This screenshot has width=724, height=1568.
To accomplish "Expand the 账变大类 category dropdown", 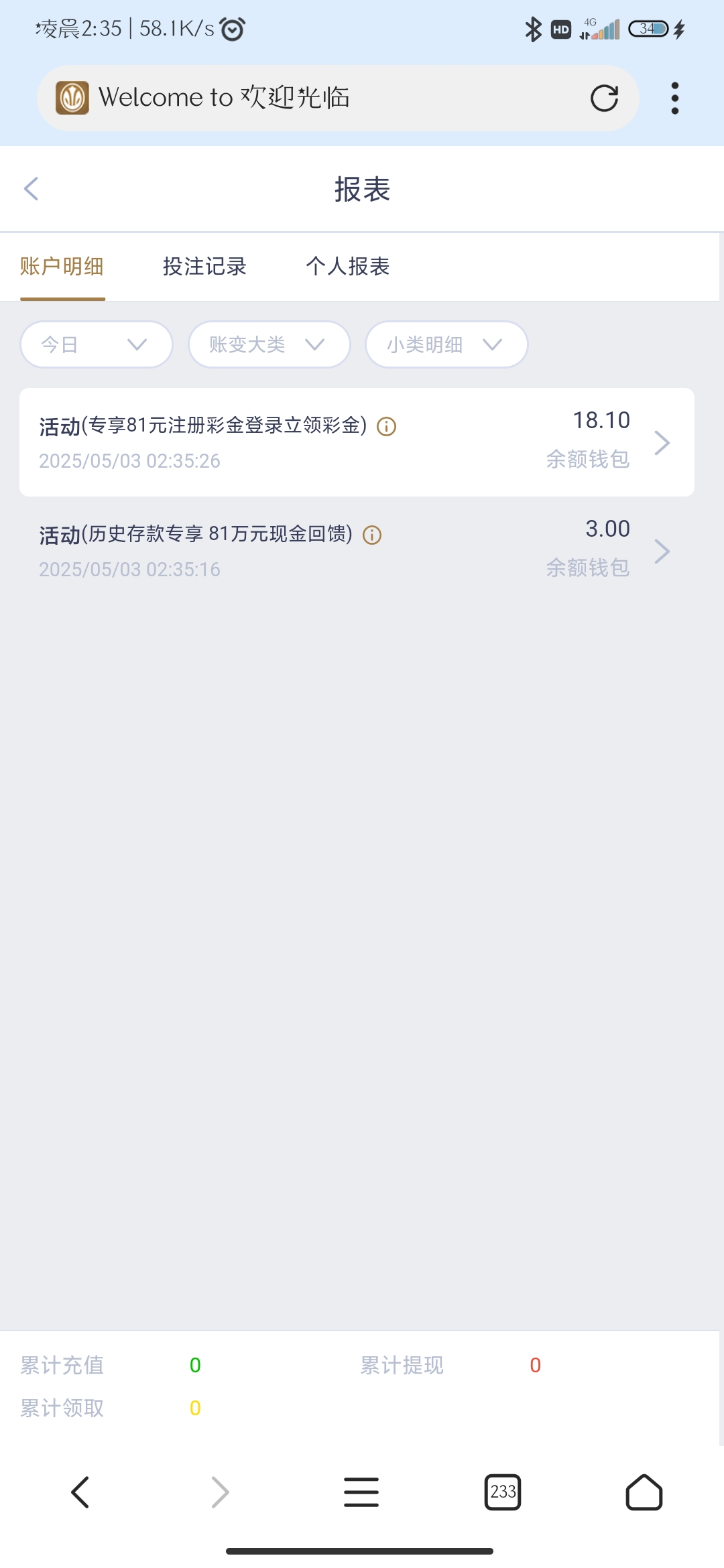I will (x=268, y=344).
